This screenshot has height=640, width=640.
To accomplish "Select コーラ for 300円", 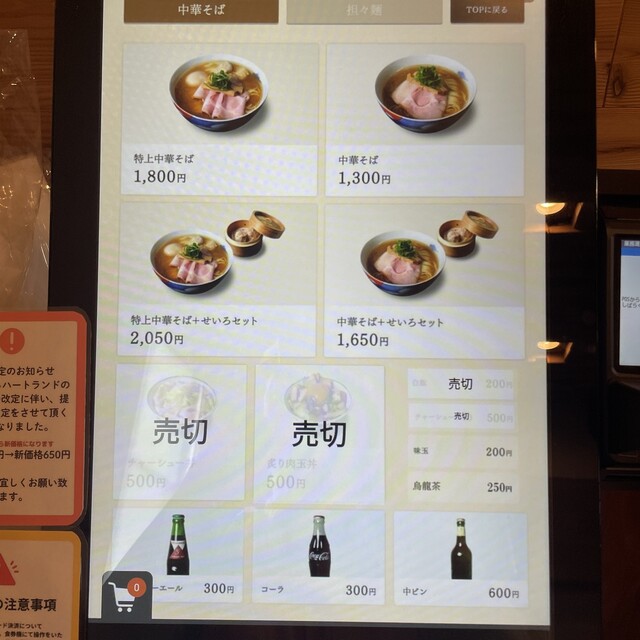I will 318,558.
